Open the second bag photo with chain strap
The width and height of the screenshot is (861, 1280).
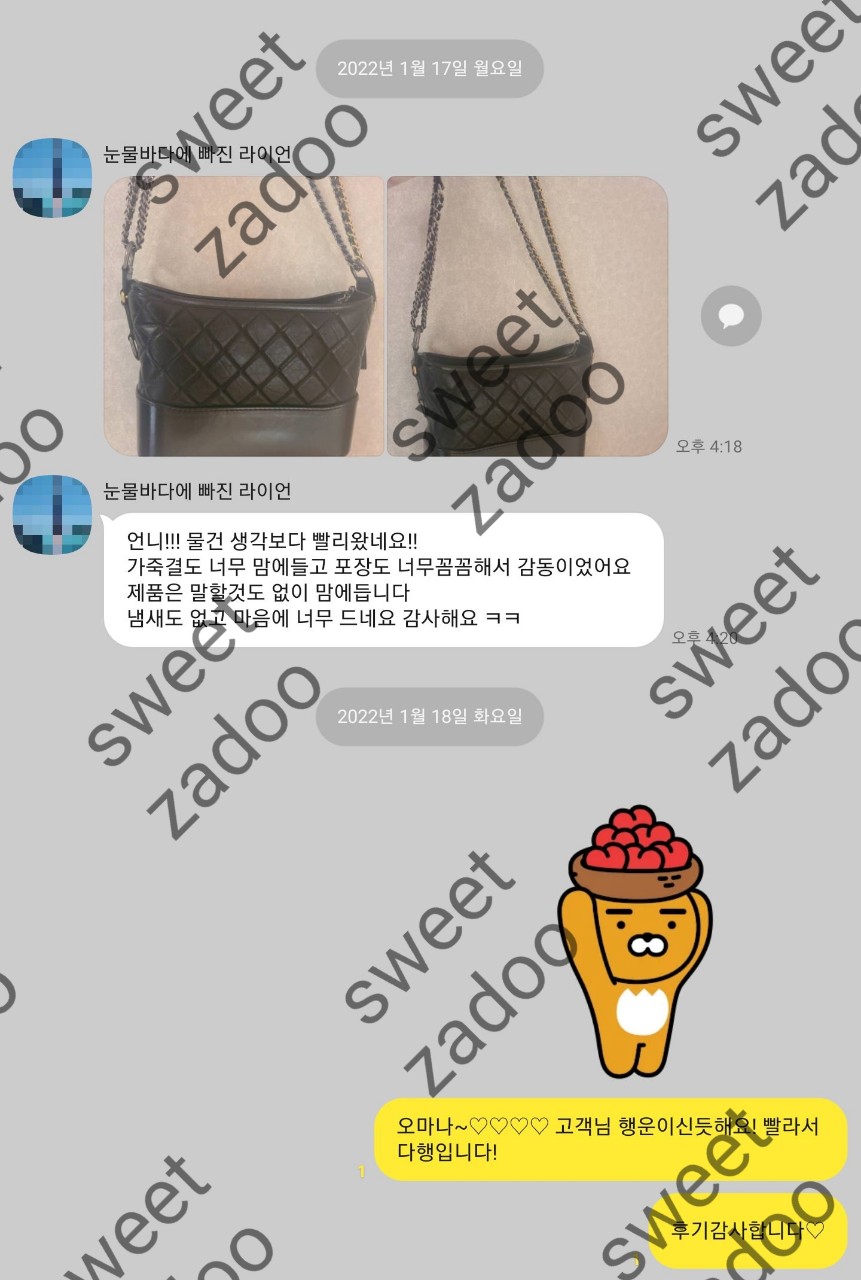coord(527,316)
